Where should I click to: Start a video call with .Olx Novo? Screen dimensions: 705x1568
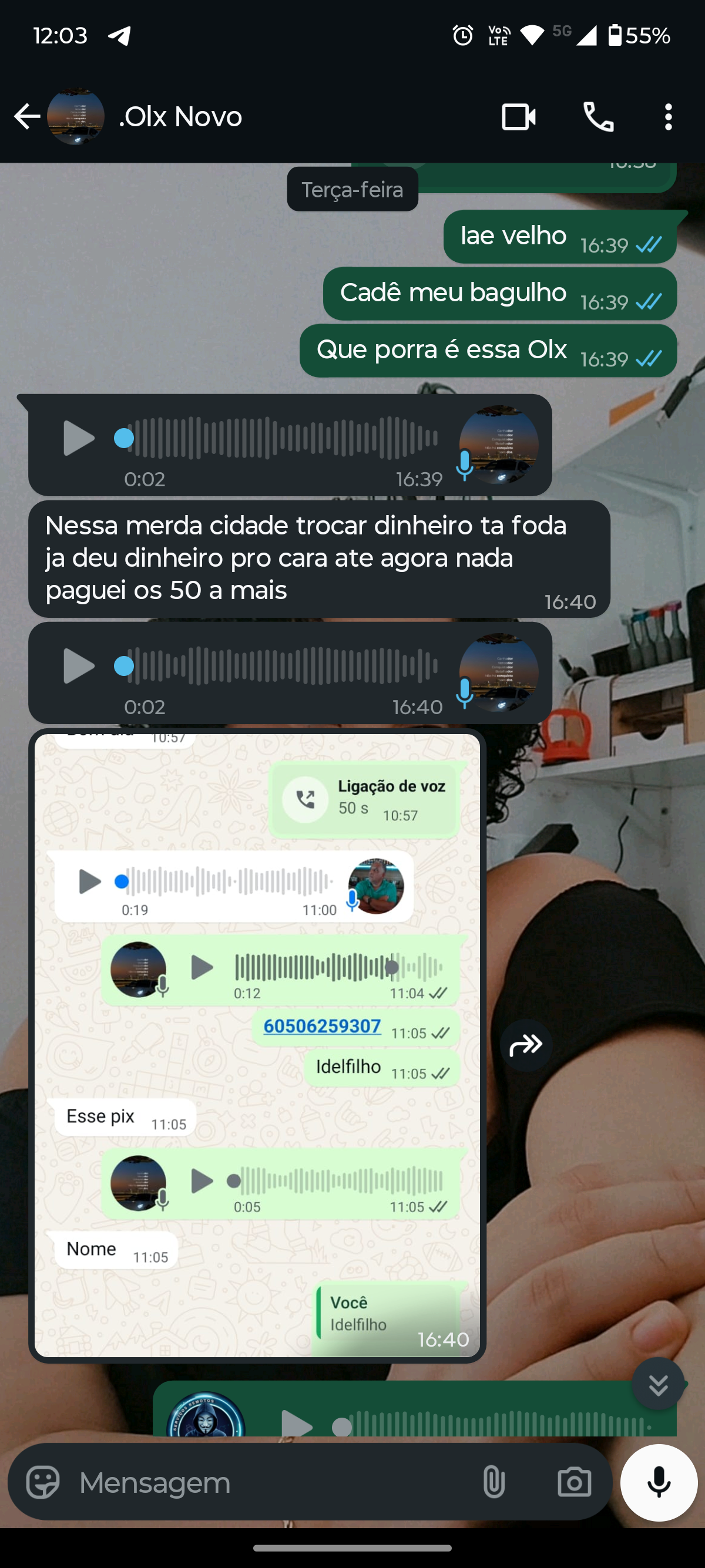point(518,116)
